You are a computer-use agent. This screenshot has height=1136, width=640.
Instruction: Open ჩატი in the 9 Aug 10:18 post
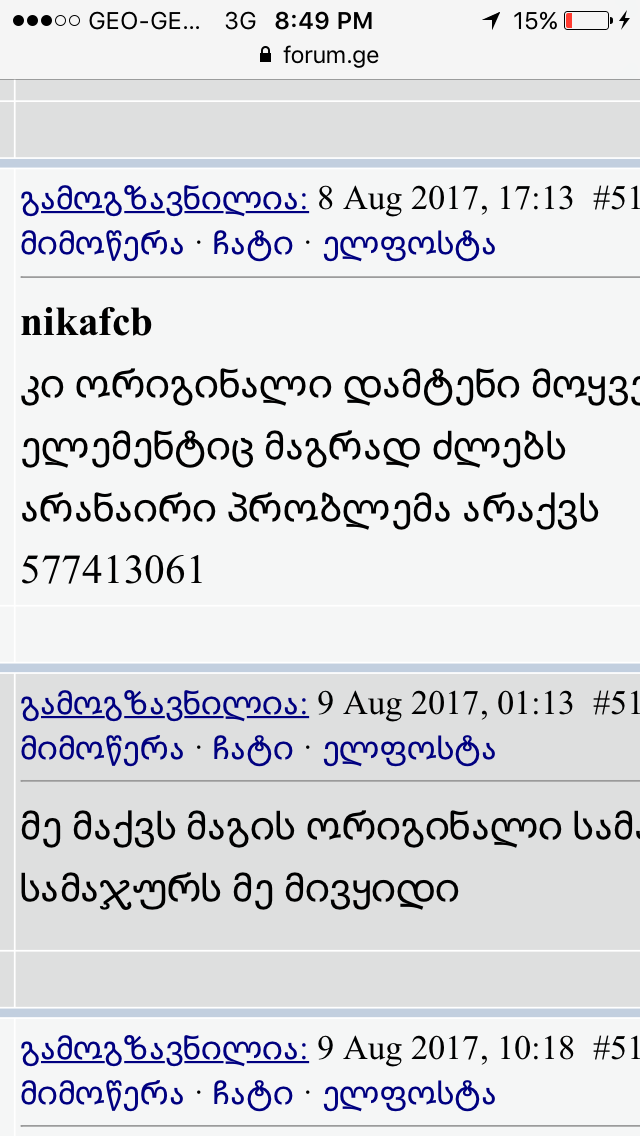point(253,1095)
